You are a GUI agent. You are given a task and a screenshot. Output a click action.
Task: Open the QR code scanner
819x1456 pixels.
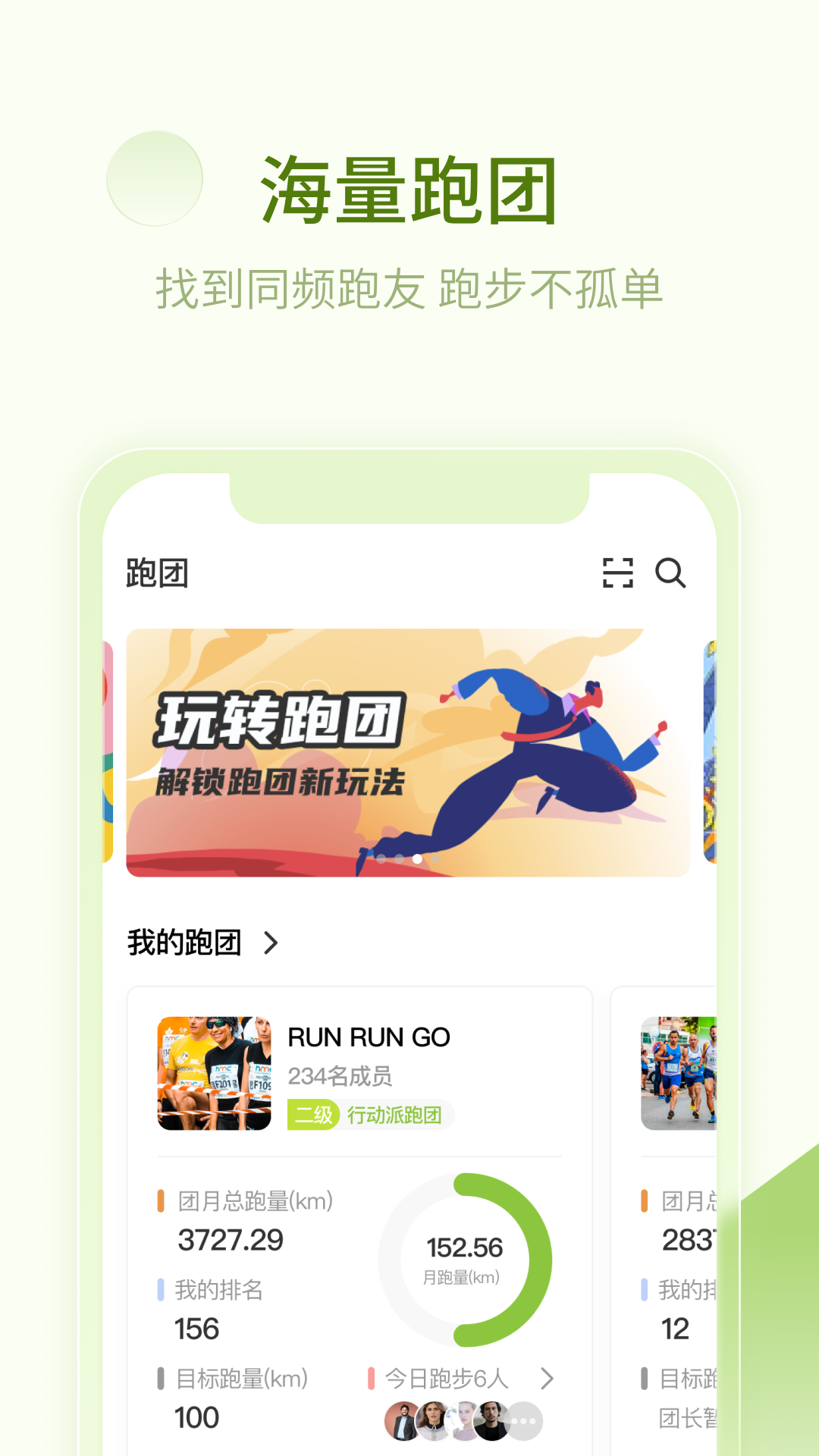[618, 574]
